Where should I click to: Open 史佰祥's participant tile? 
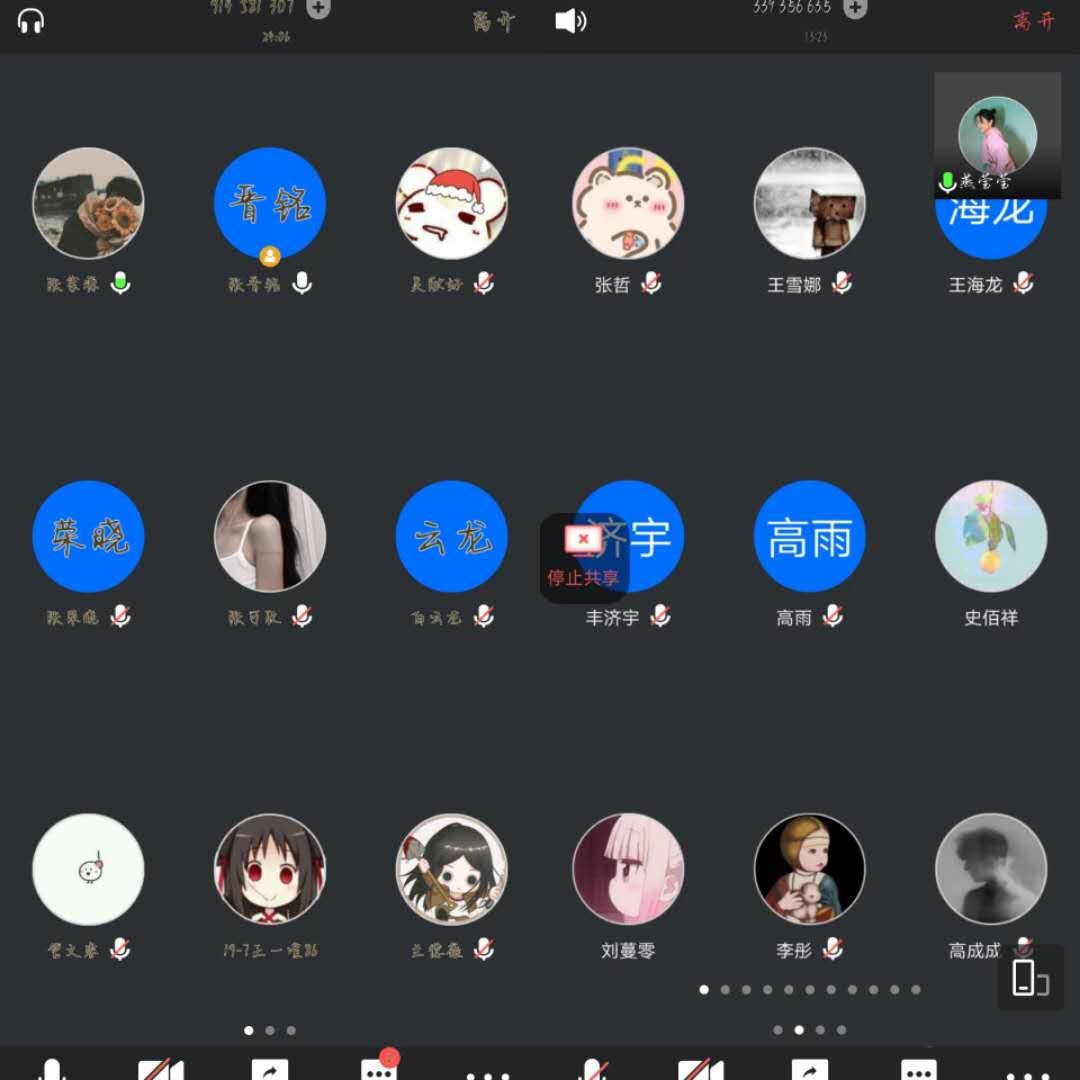click(x=991, y=537)
